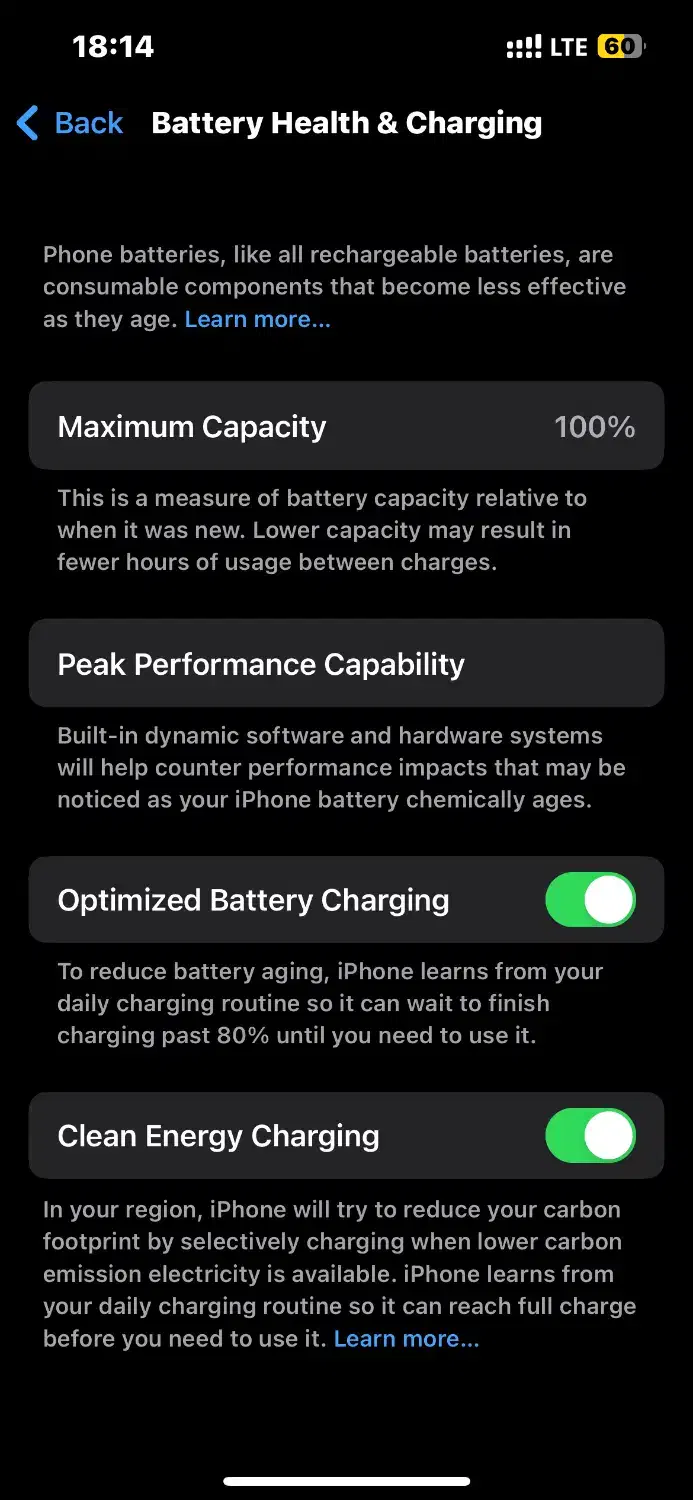Go back to the previous Battery screen
This screenshot has height=1500, width=693.
pyautogui.click(x=70, y=123)
